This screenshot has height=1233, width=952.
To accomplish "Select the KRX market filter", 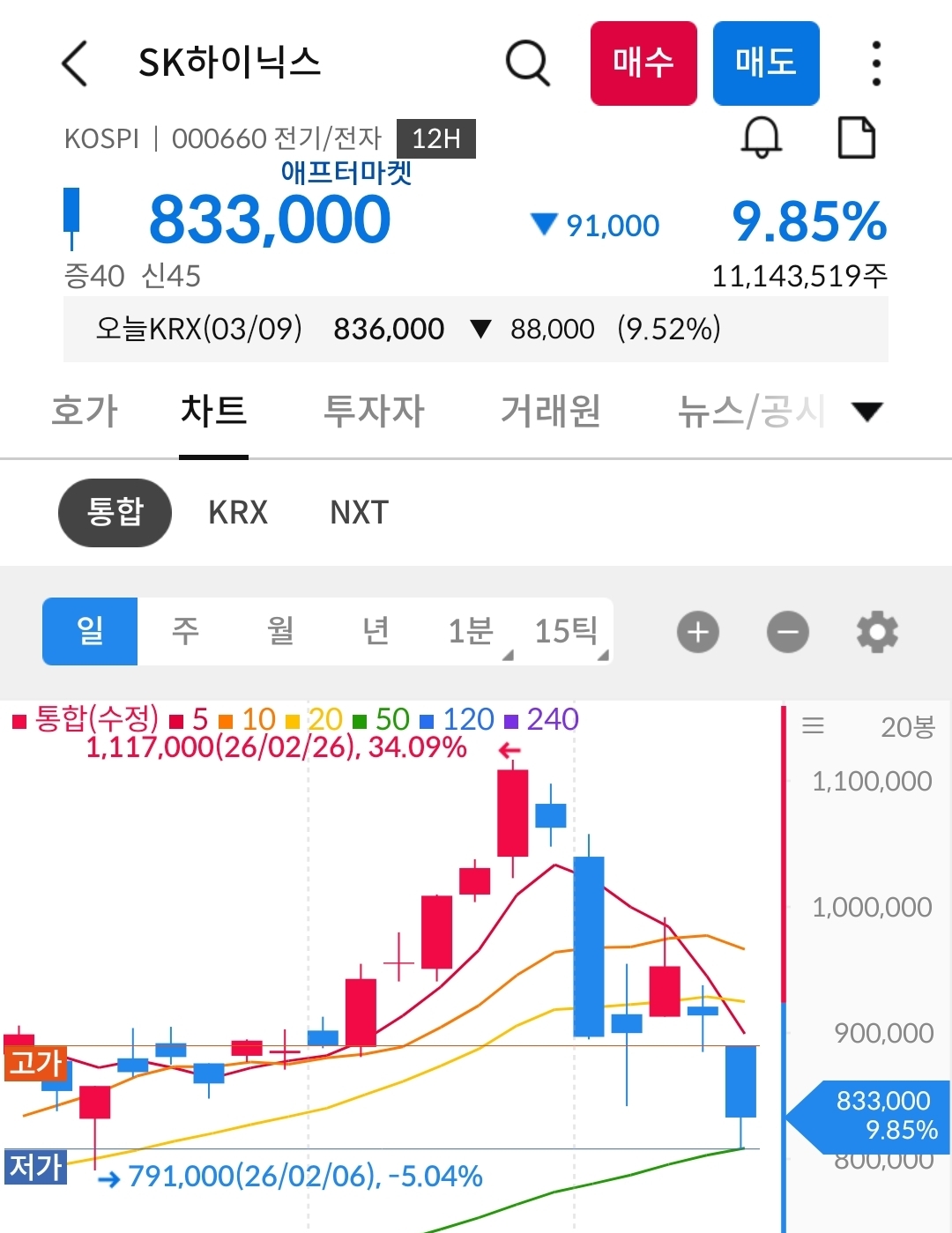I will (x=238, y=512).
